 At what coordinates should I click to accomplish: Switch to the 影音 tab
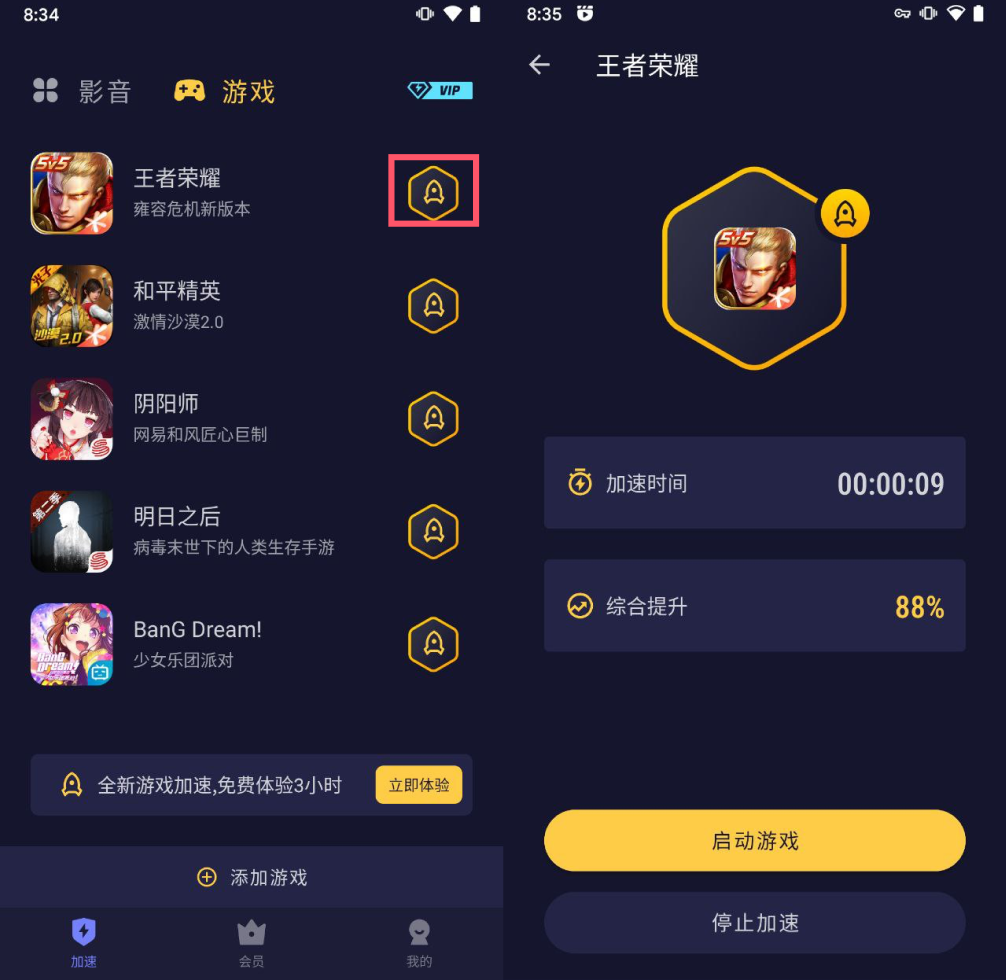(82, 92)
